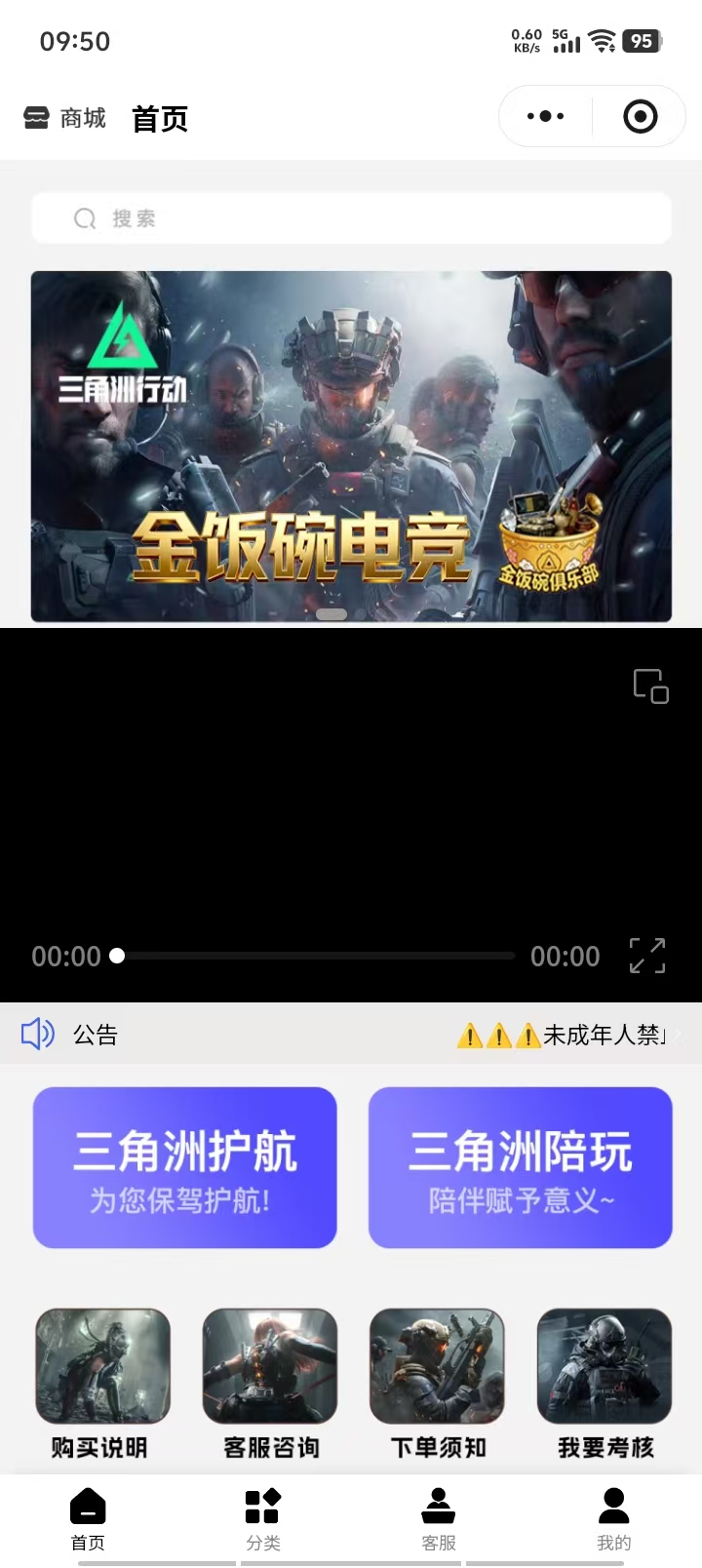View 购买说明 purchase instructions
The image size is (702, 1568).
click(x=101, y=1385)
